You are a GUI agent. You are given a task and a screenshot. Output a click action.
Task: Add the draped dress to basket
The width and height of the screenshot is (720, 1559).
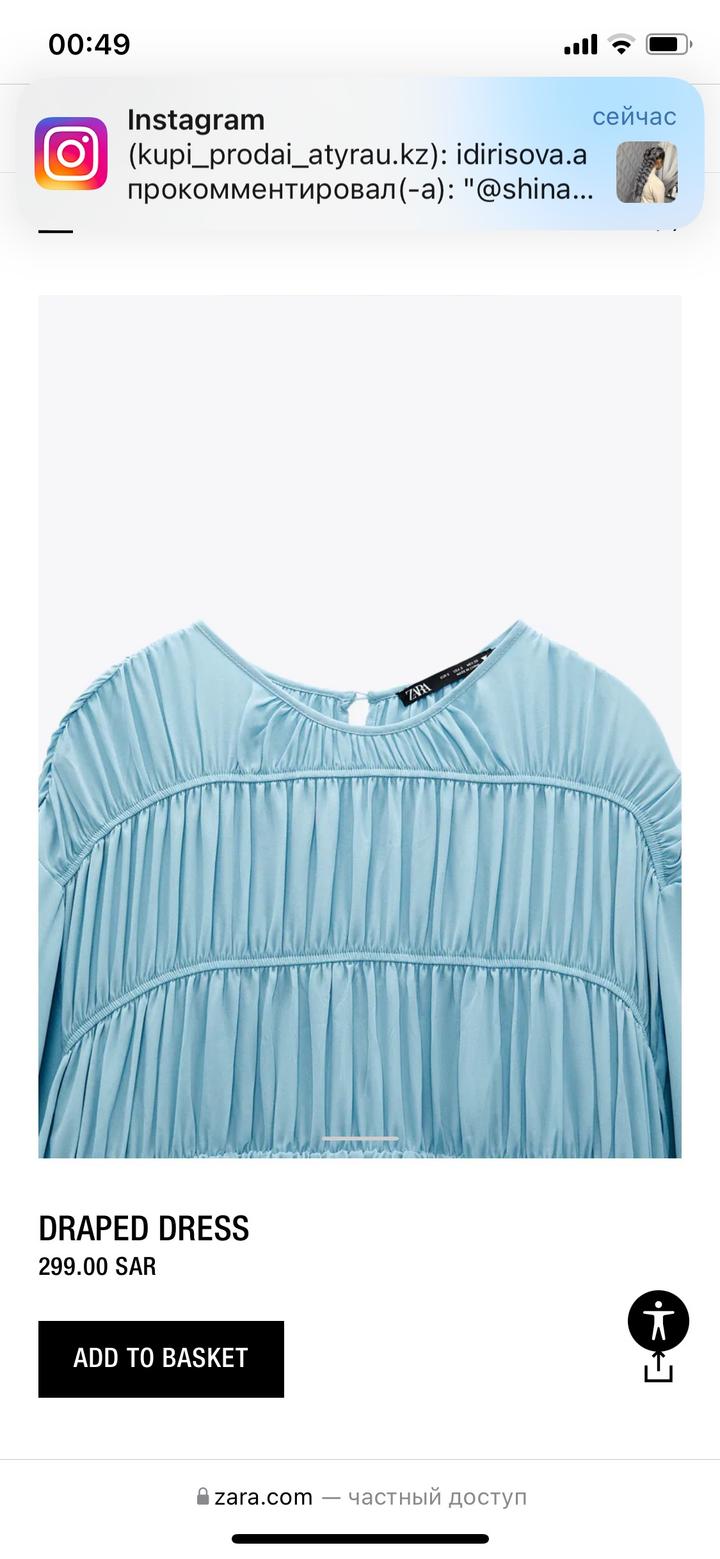click(x=161, y=1358)
